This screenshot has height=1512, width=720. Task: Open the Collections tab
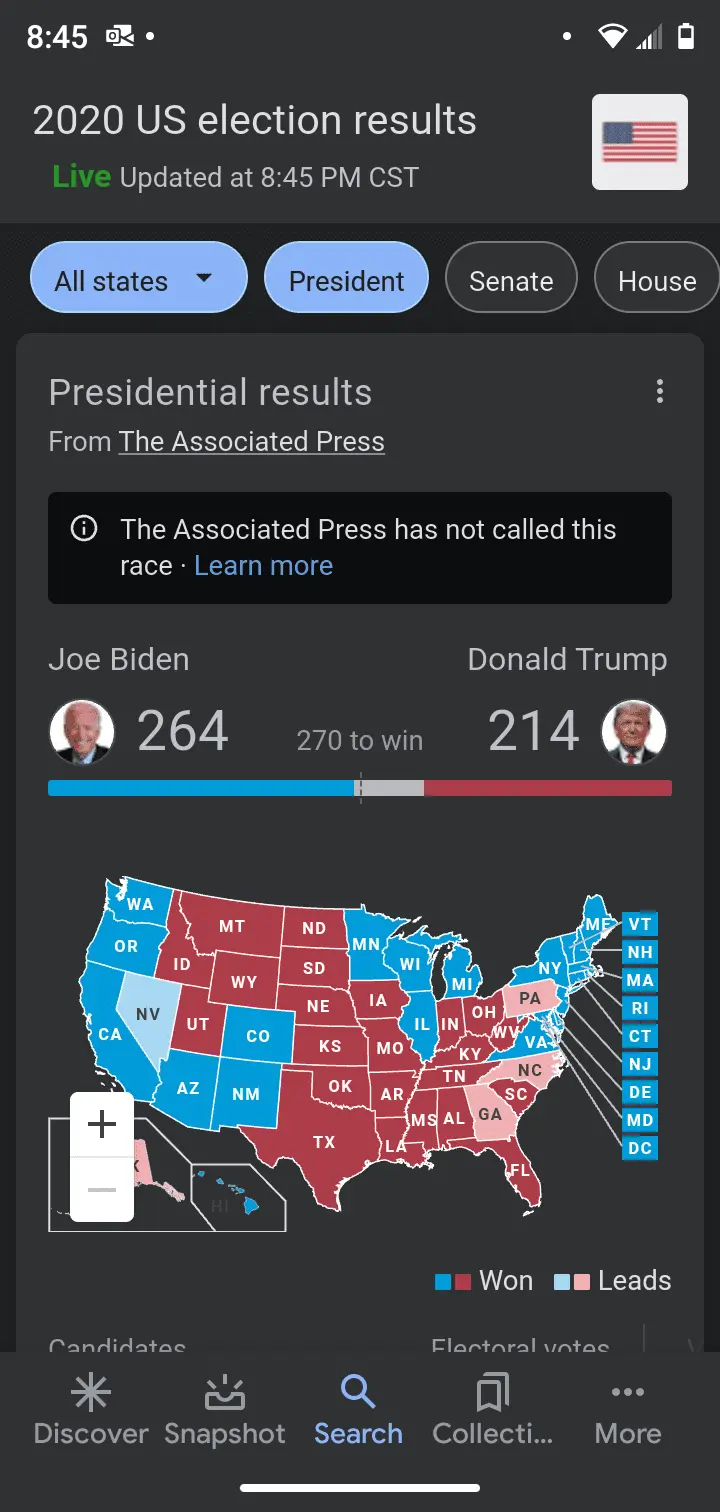492,1408
